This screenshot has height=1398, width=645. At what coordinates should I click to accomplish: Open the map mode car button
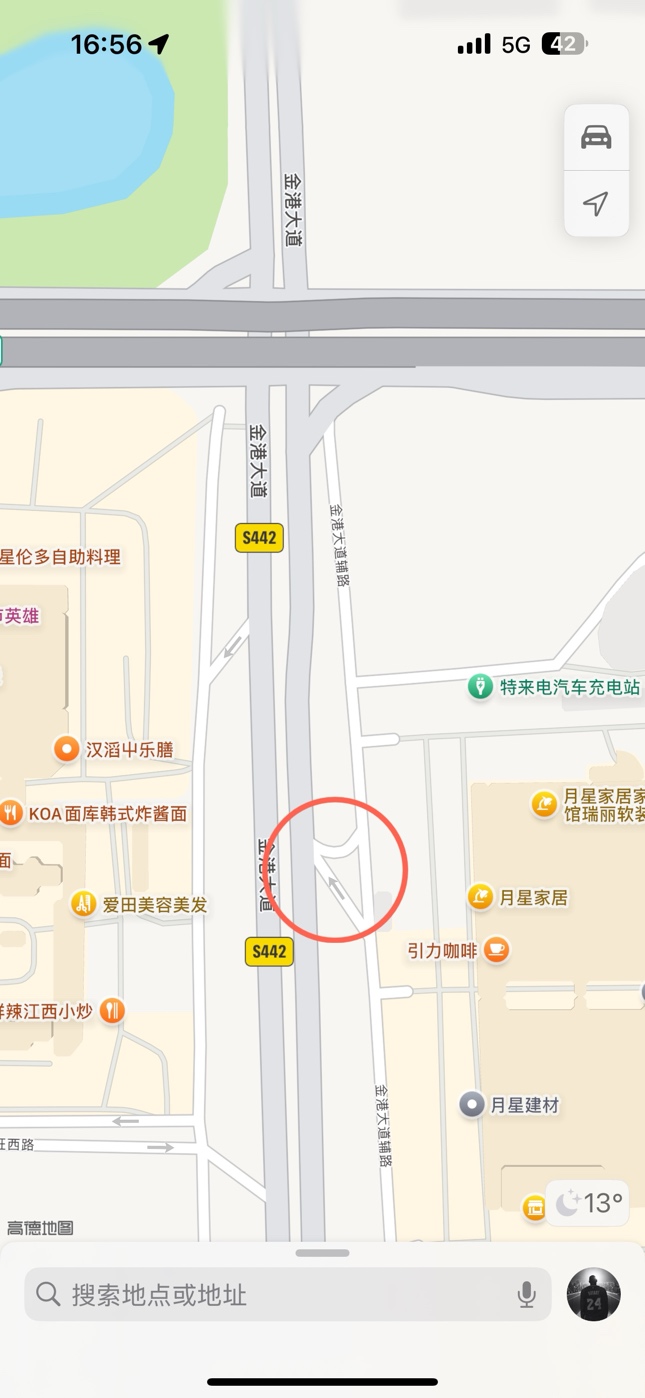point(596,137)
